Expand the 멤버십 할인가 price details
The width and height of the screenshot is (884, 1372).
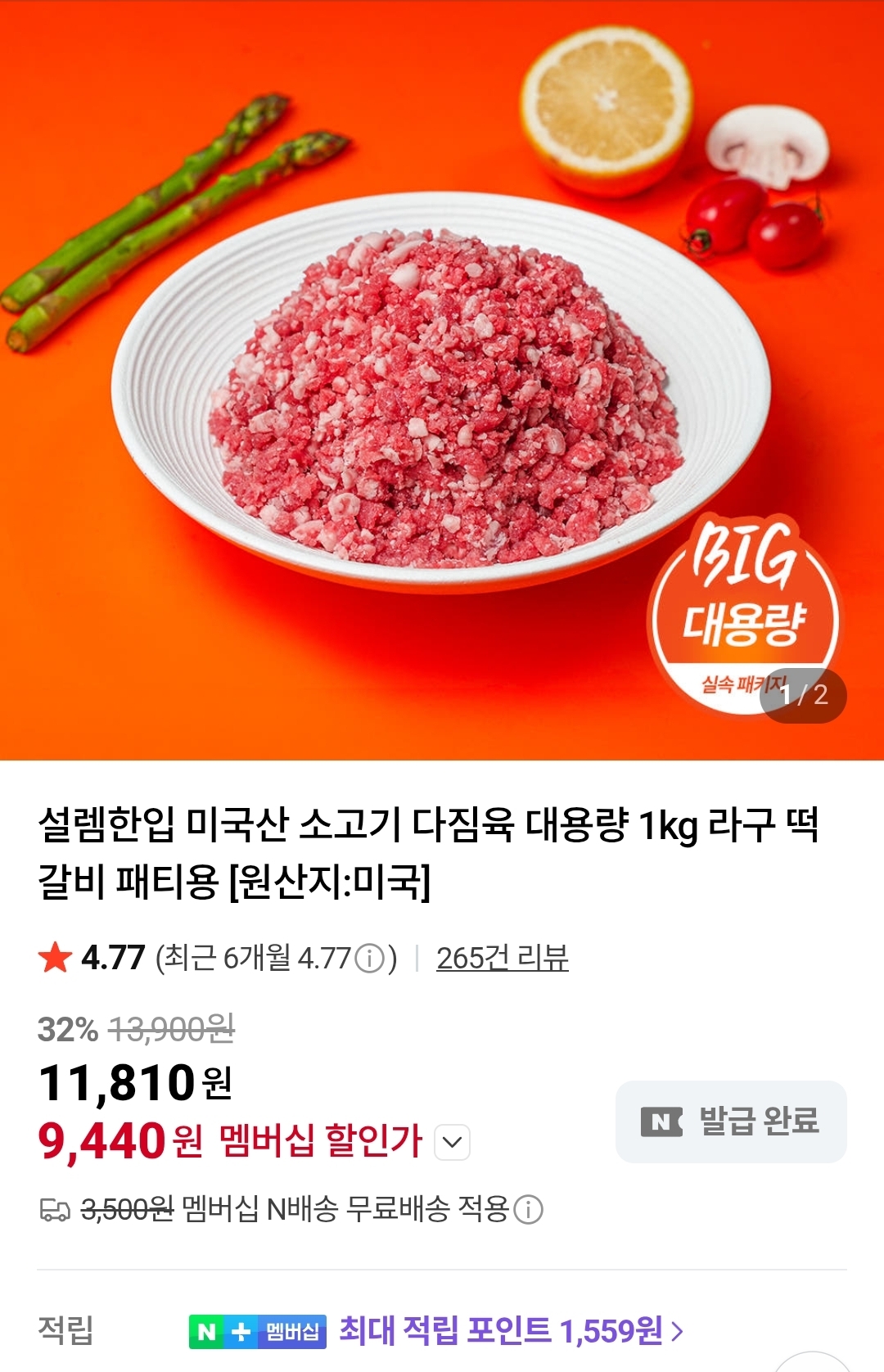452,1142
